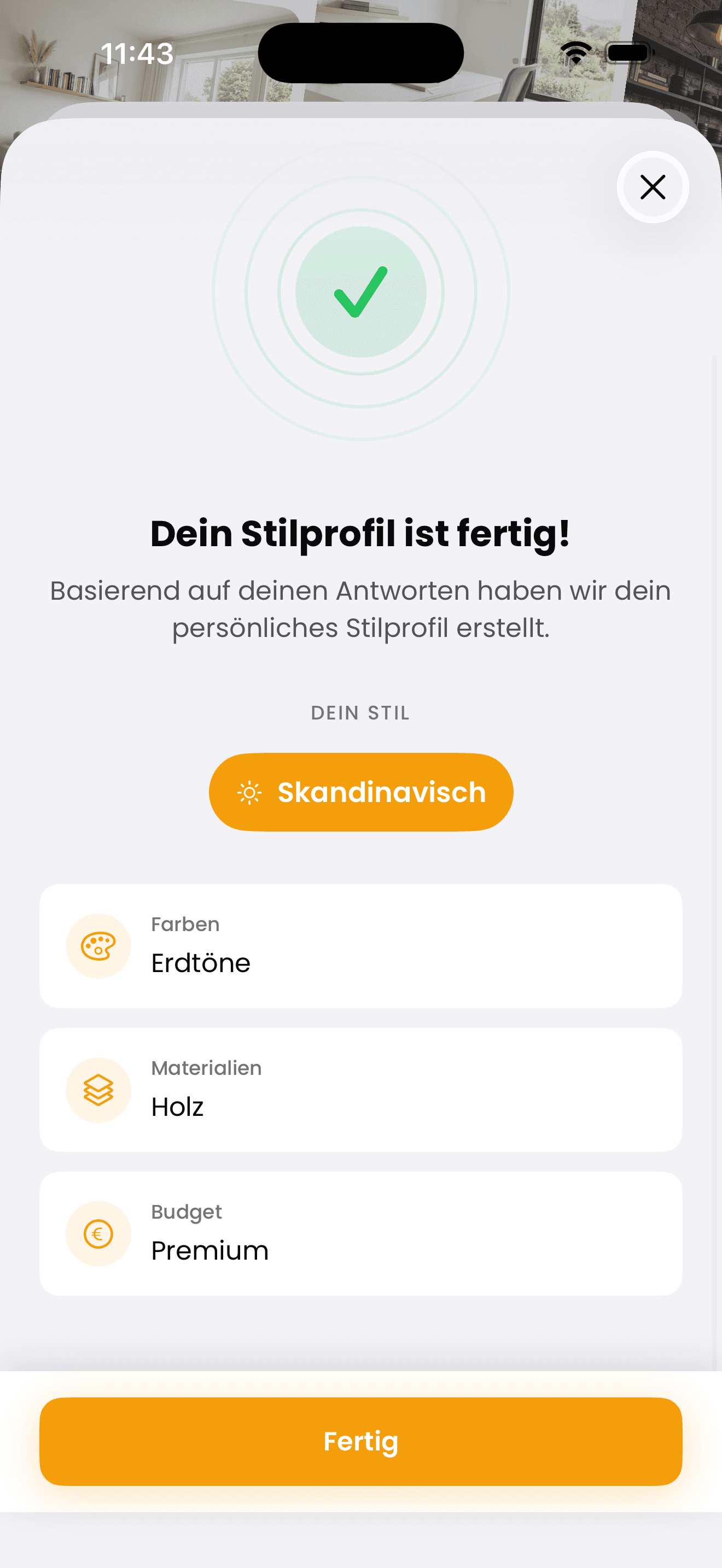
Task: Tap the layered materials icon next to Materialien
Action: (x=98, y=1090)
